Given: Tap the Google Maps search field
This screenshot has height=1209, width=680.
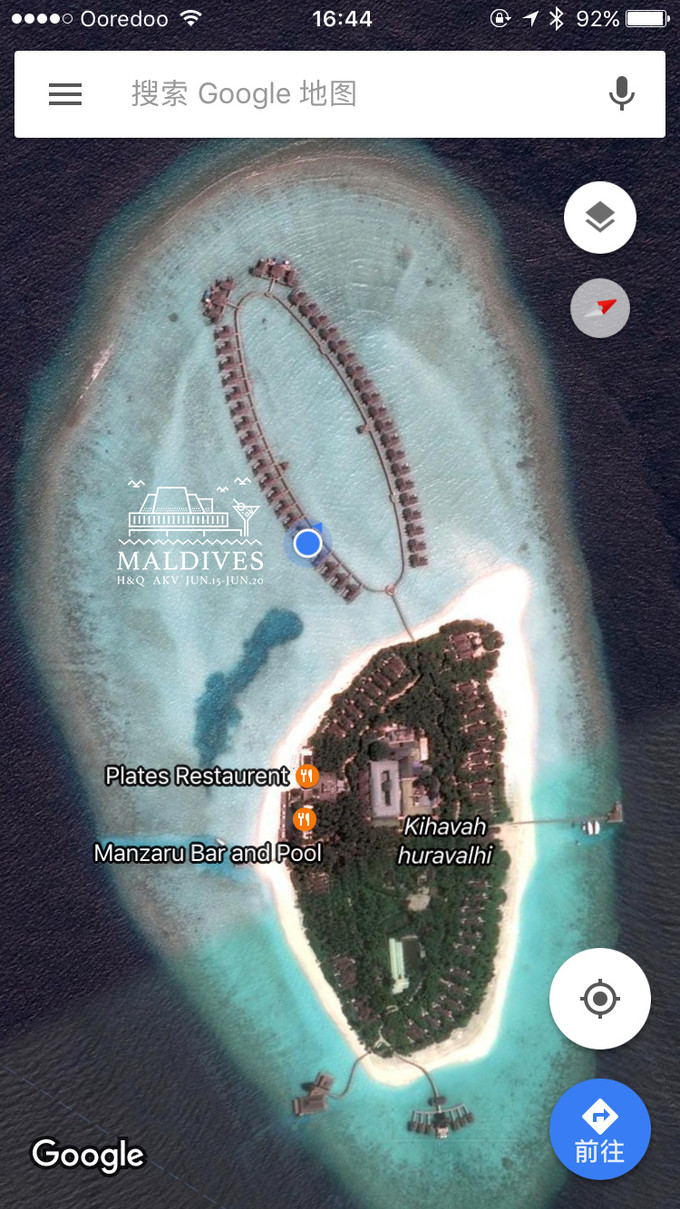Looking at the screenshot, I should point(340,94).
